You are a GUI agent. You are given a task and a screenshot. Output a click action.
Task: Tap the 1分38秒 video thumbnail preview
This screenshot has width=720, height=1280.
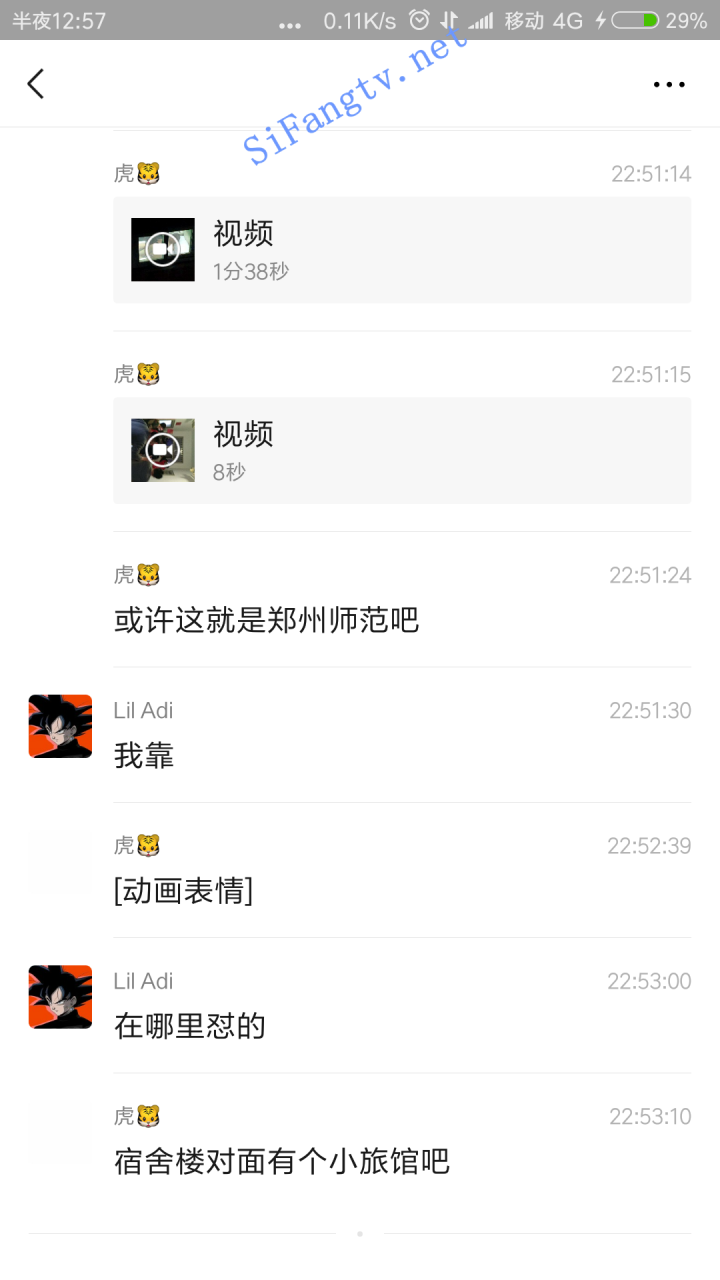pyautogui.click(x=162, y=249)
